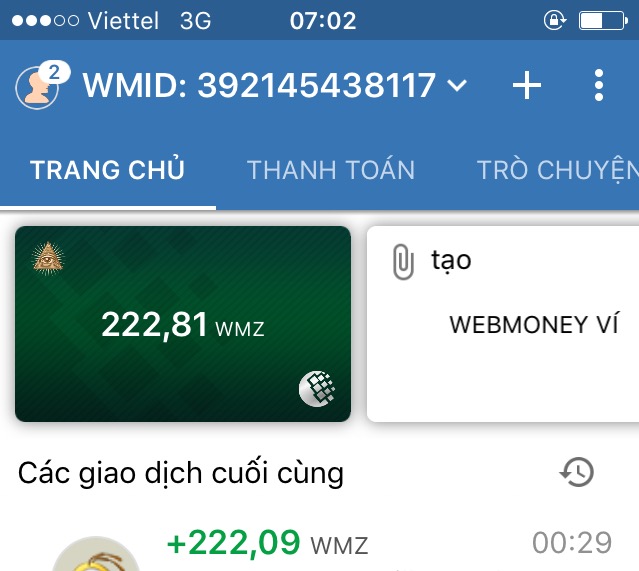Open the transaction history clock icon
Image resolution: width=639 pixels, height=571 pixels.
point(577,472)
